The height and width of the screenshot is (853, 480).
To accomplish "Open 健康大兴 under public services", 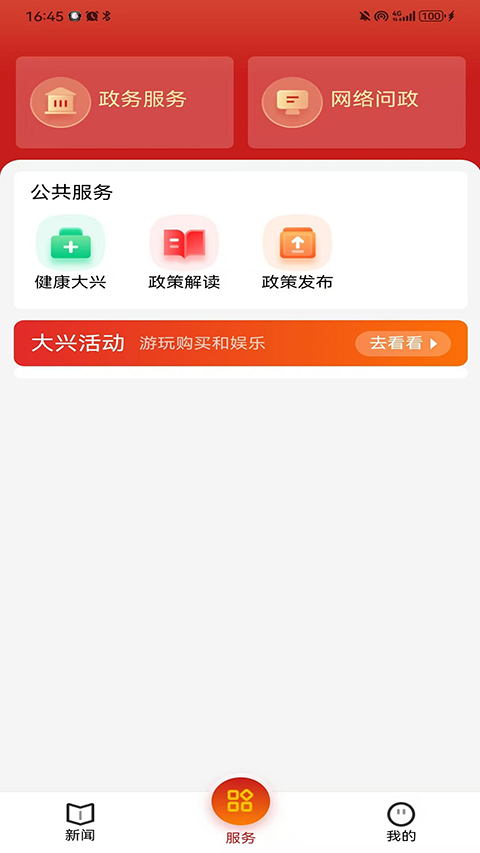I will [x=70, y=252].
